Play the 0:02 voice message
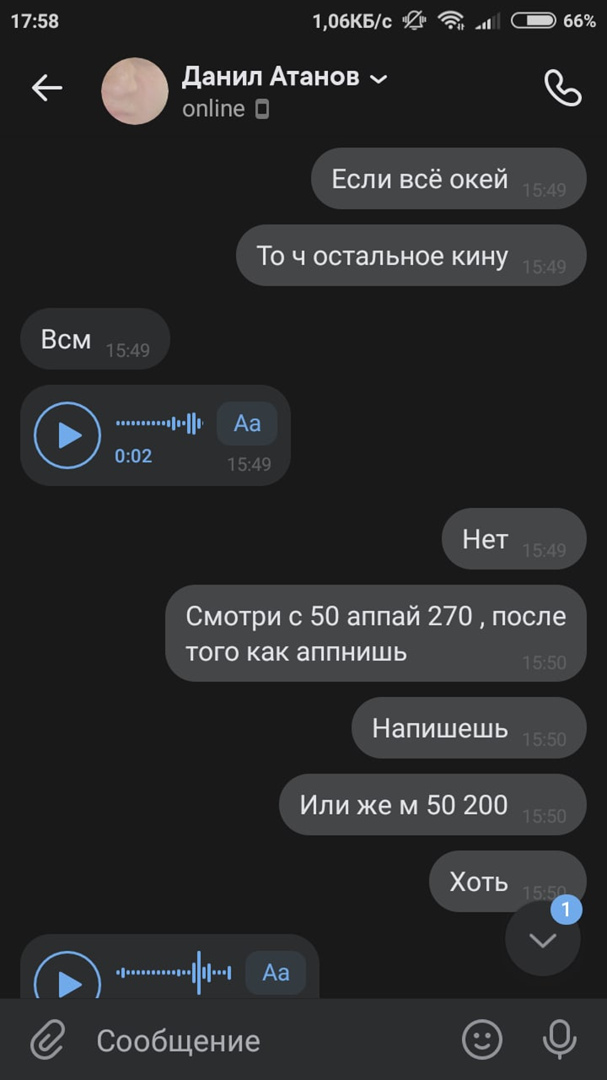Screen dimensions: 607x1080 pos(68,435)
